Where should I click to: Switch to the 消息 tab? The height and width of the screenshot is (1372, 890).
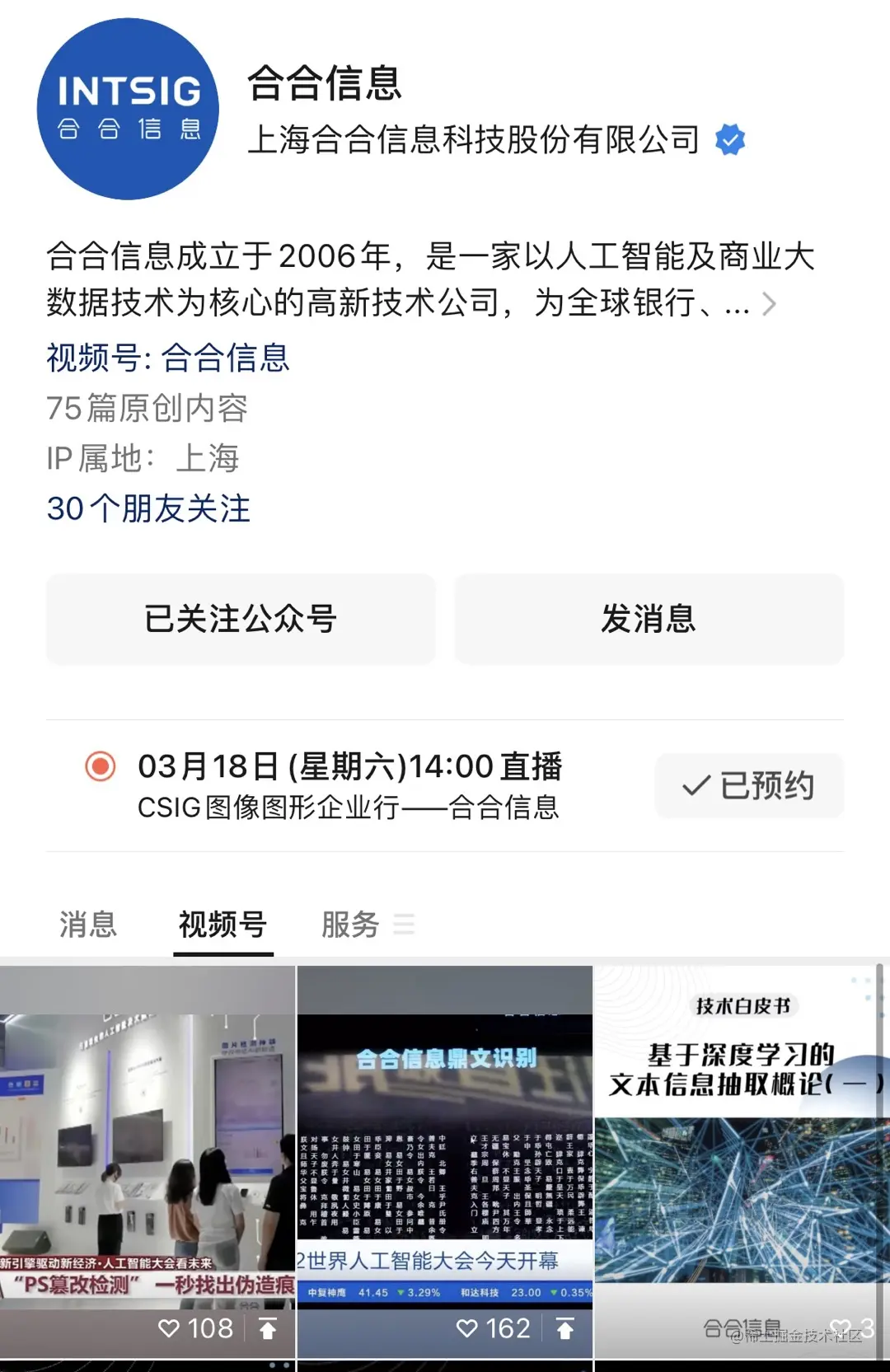(x=88, y=925)
